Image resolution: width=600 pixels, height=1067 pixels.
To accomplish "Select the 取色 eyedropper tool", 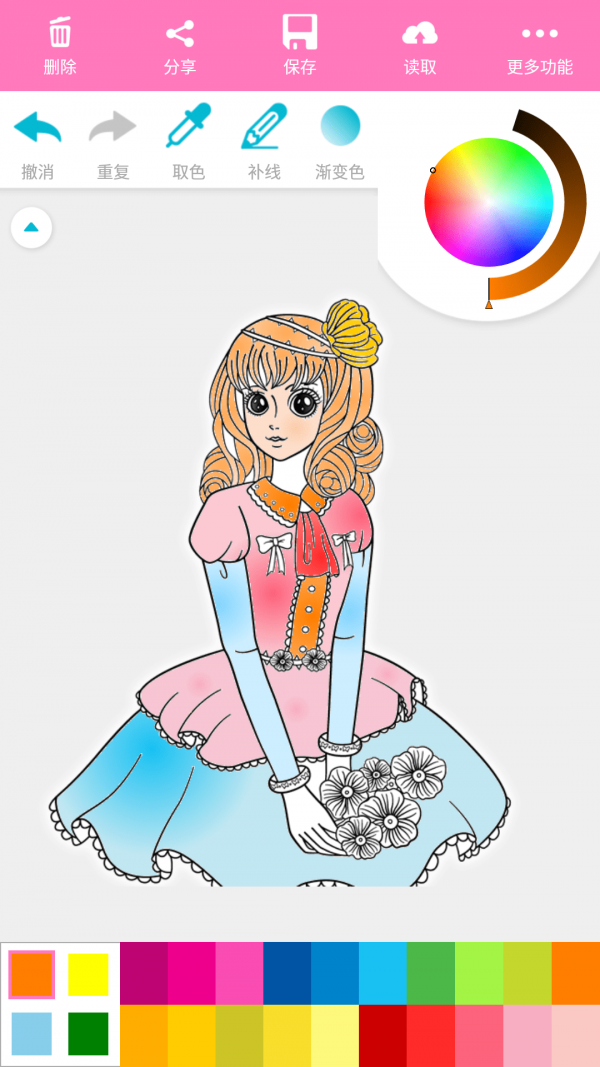I will click(188, 142).
